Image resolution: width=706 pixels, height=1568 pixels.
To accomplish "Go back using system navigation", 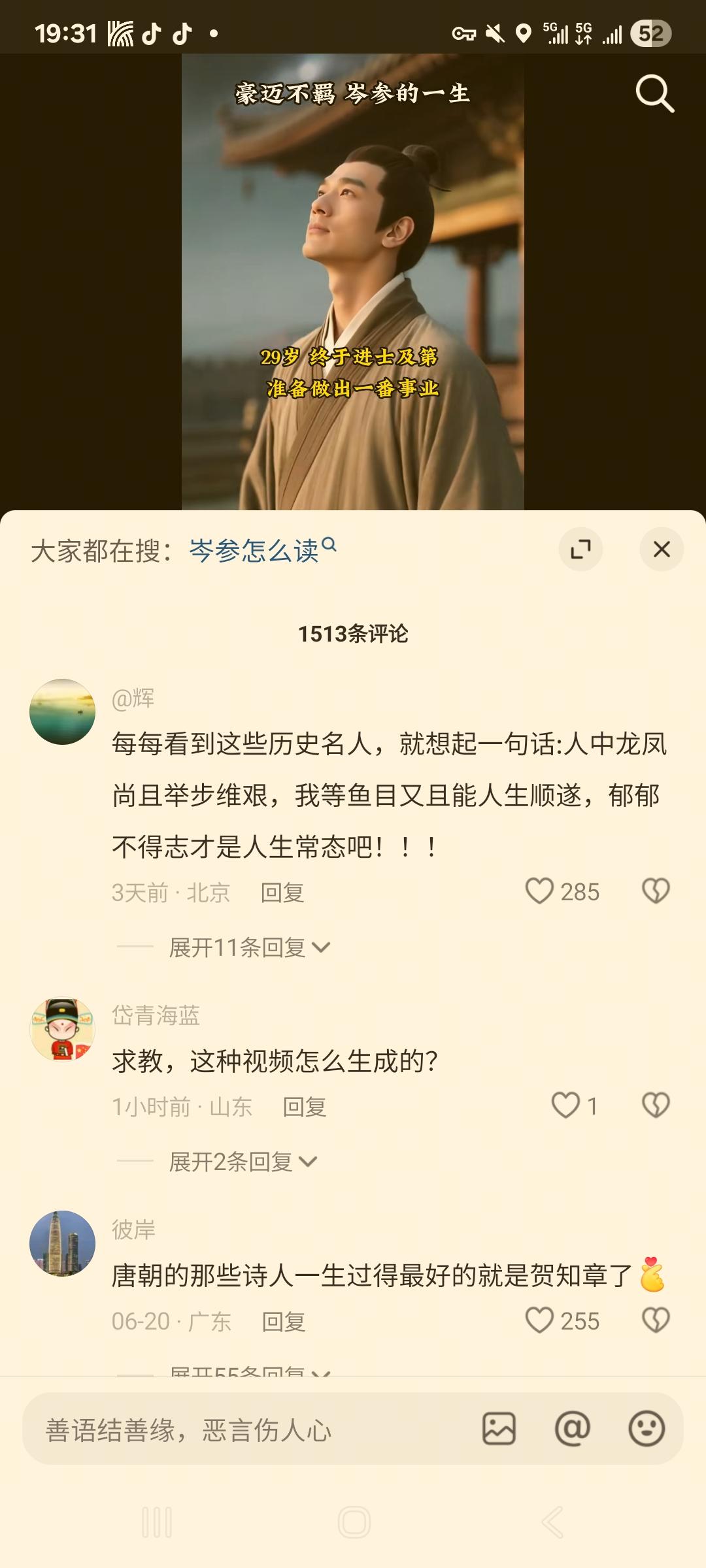I will 552,1522.
